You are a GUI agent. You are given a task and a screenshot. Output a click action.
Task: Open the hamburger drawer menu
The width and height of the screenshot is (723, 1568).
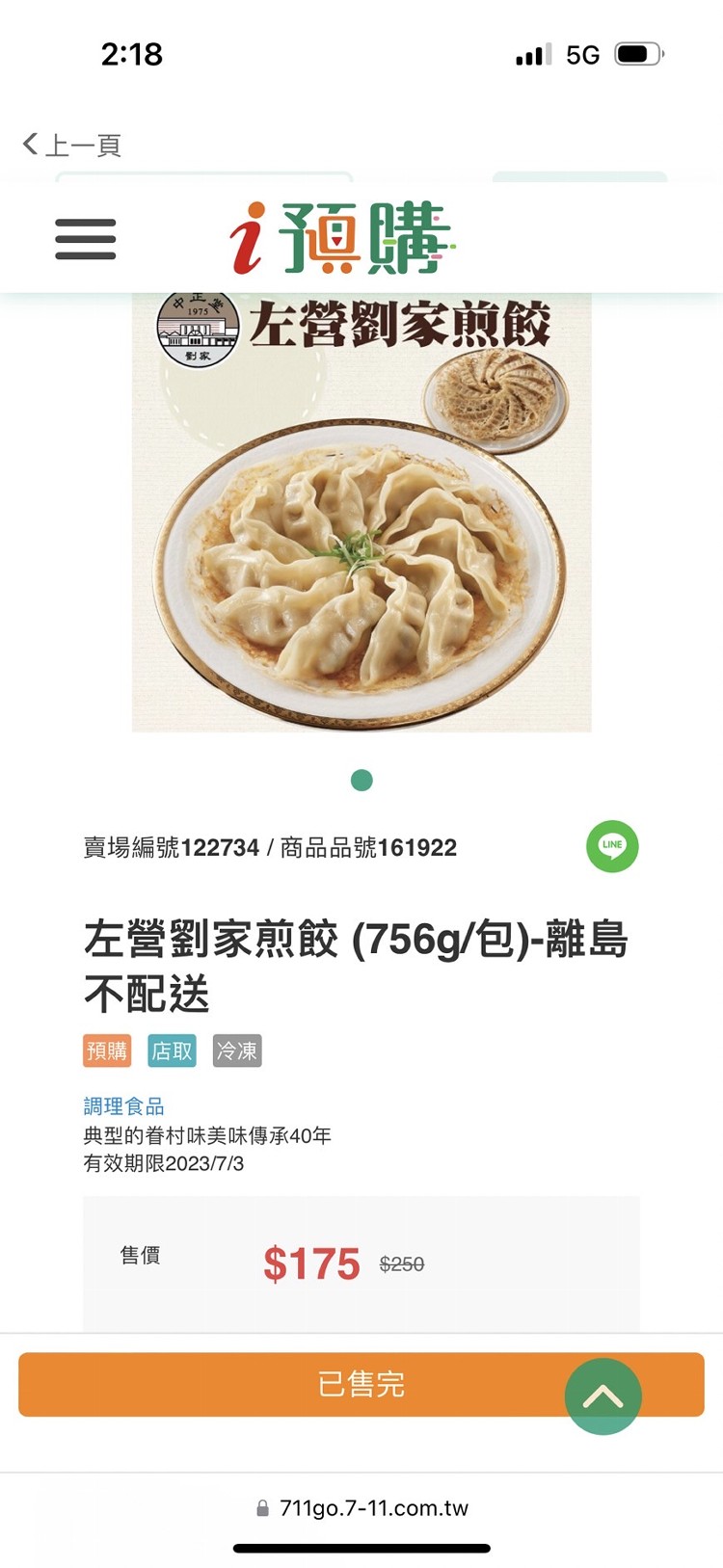[86, 239]
